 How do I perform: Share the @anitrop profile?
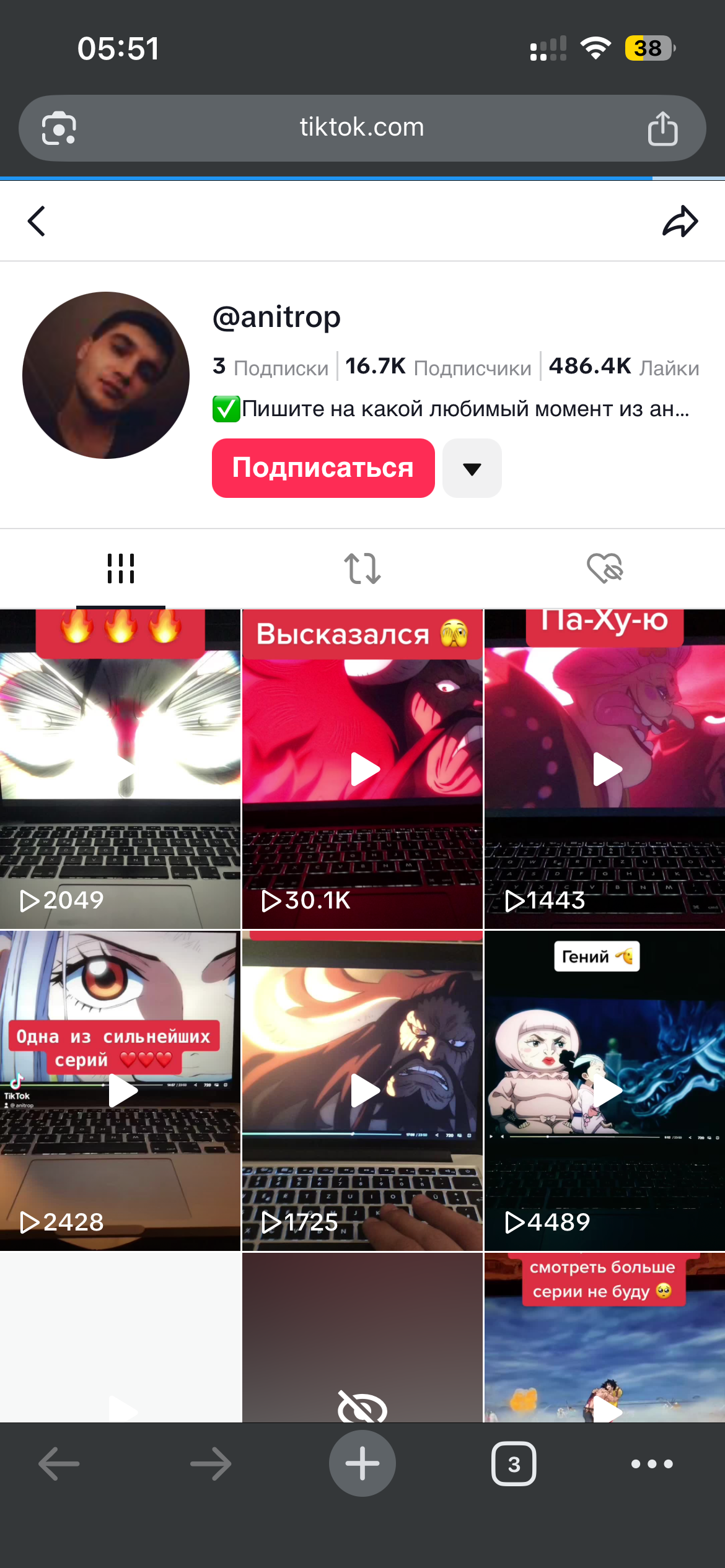coord(680,221)
